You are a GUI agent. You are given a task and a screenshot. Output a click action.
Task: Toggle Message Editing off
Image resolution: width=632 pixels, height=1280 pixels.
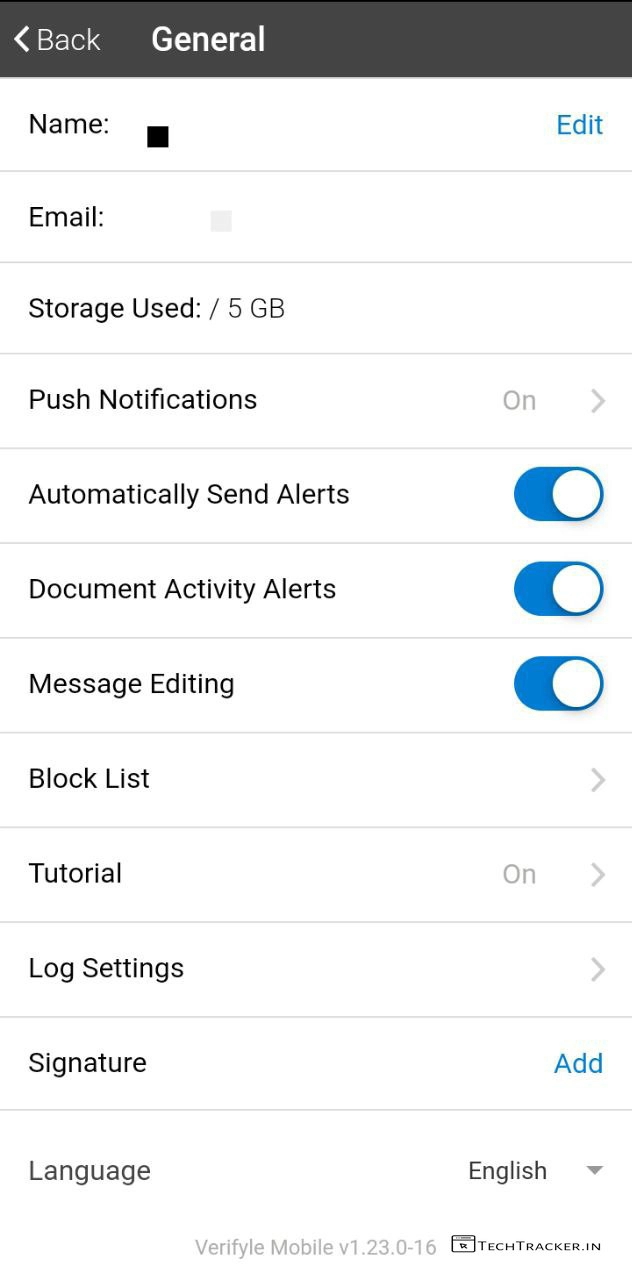558,684
